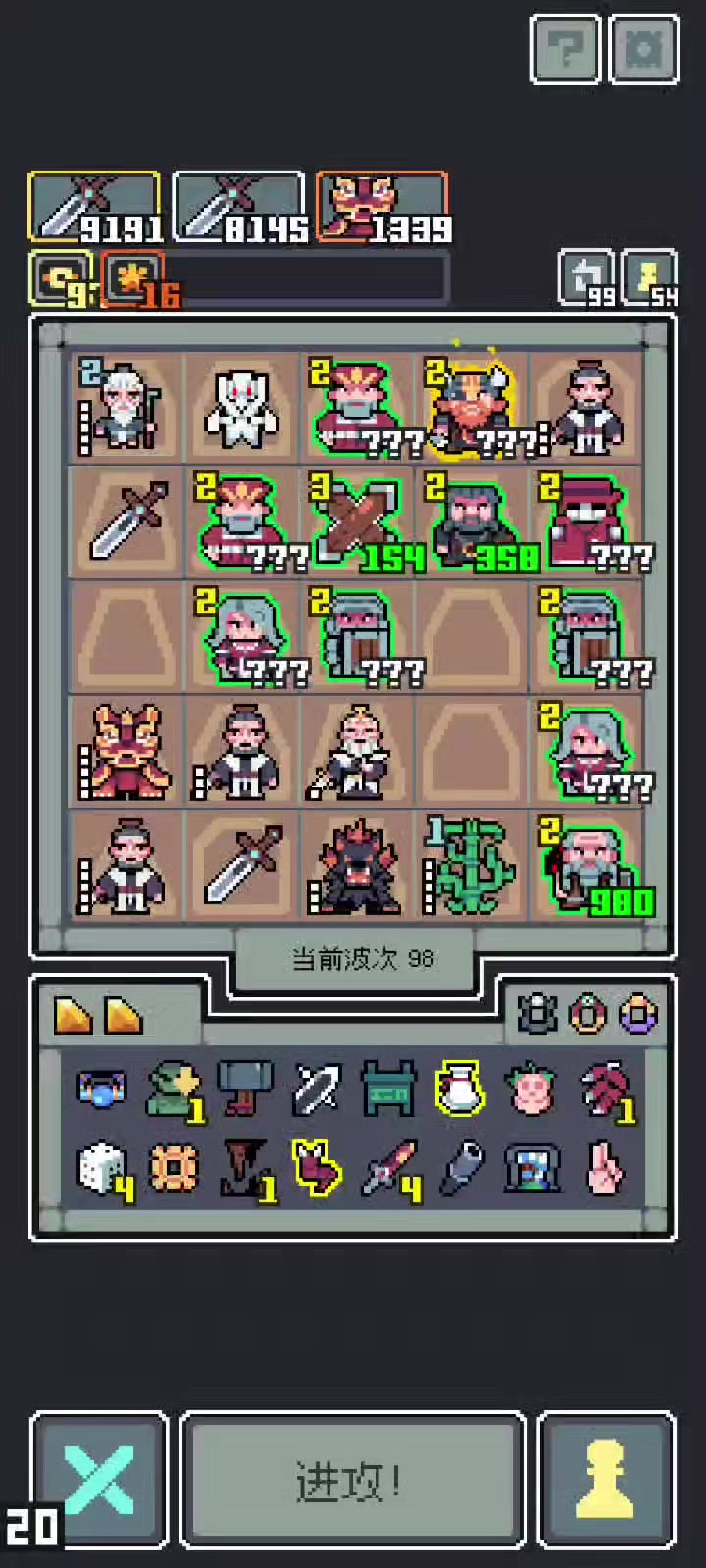
Task: Tap the white potion bottle item
Action: 460,1088
